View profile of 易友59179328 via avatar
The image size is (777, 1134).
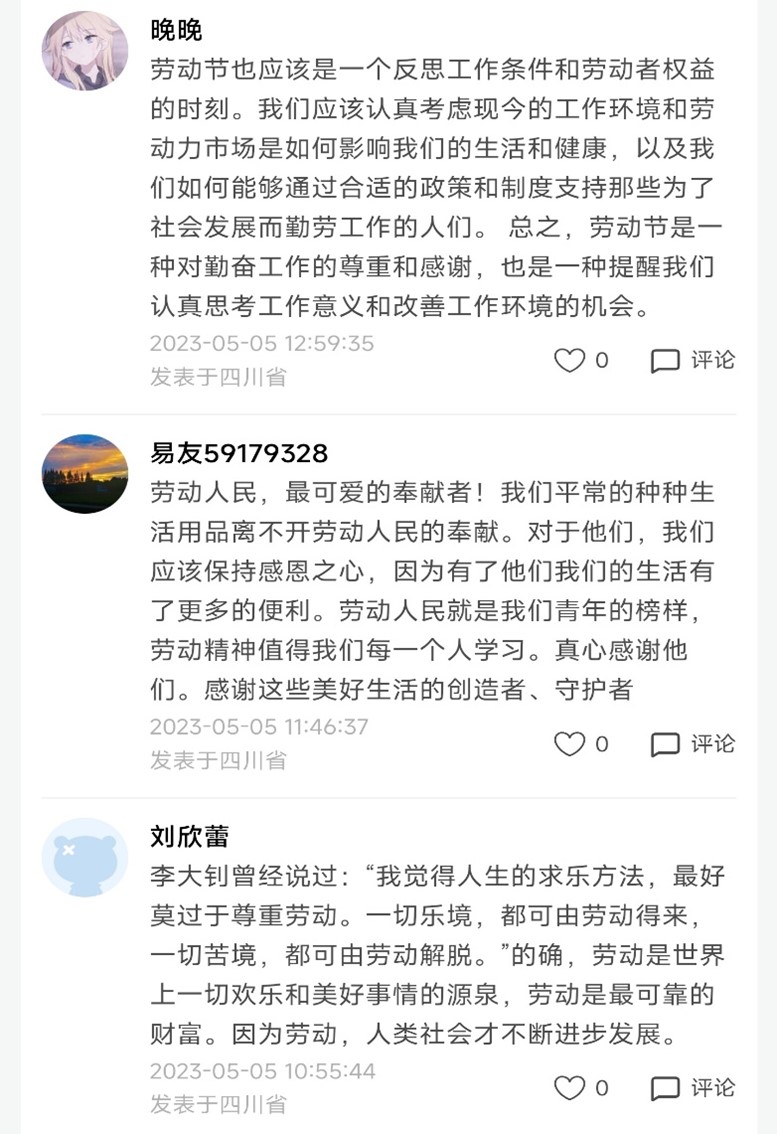click(85, 474)
